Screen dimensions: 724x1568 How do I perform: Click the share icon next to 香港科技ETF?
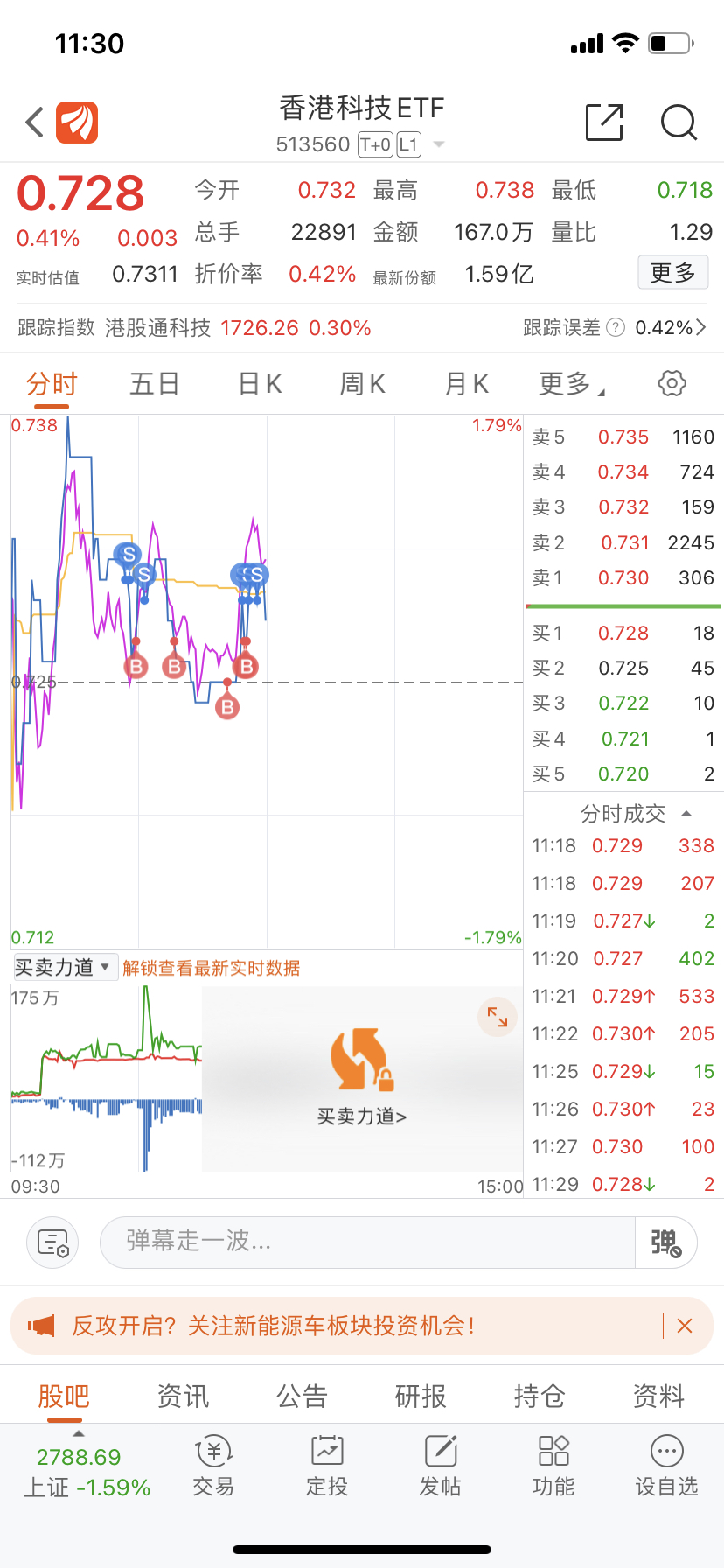603,123
